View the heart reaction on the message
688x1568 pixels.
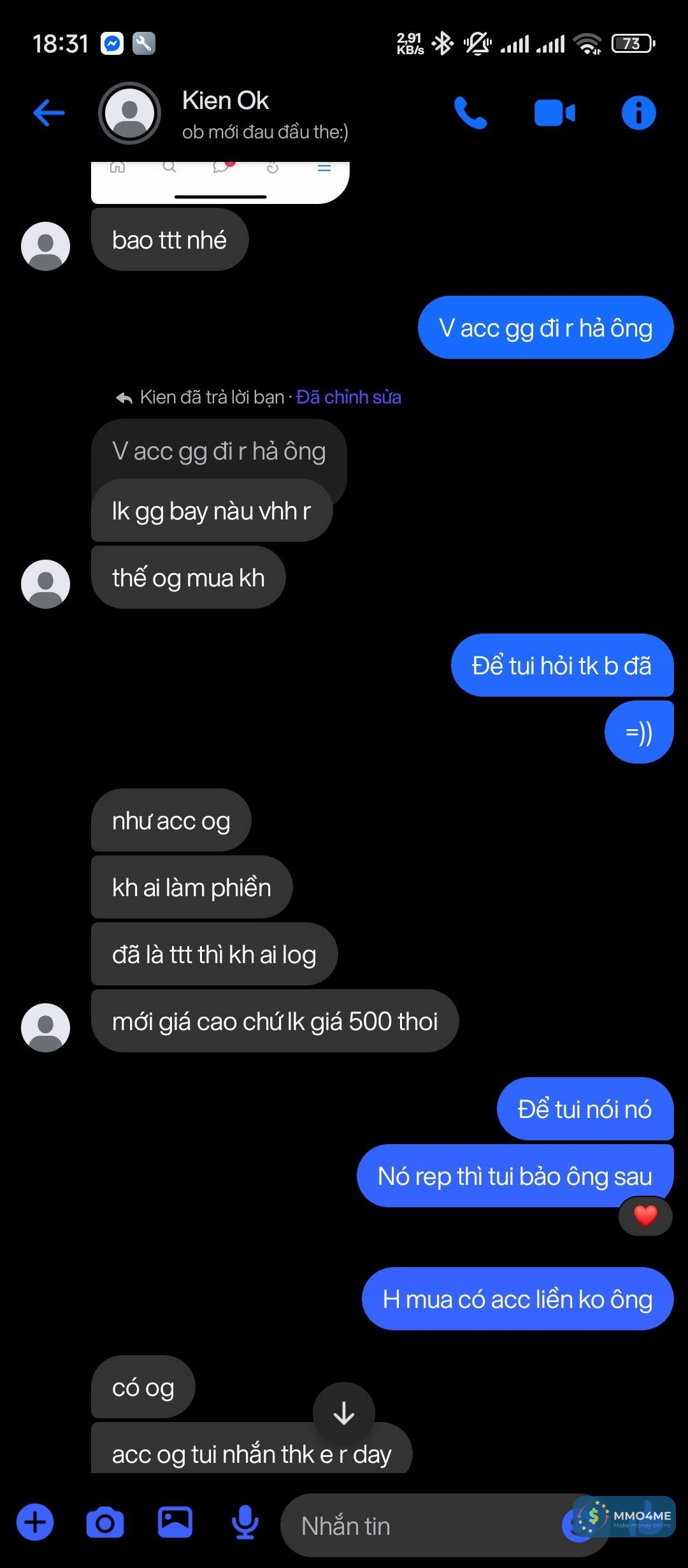click(x=645, y=1216)
